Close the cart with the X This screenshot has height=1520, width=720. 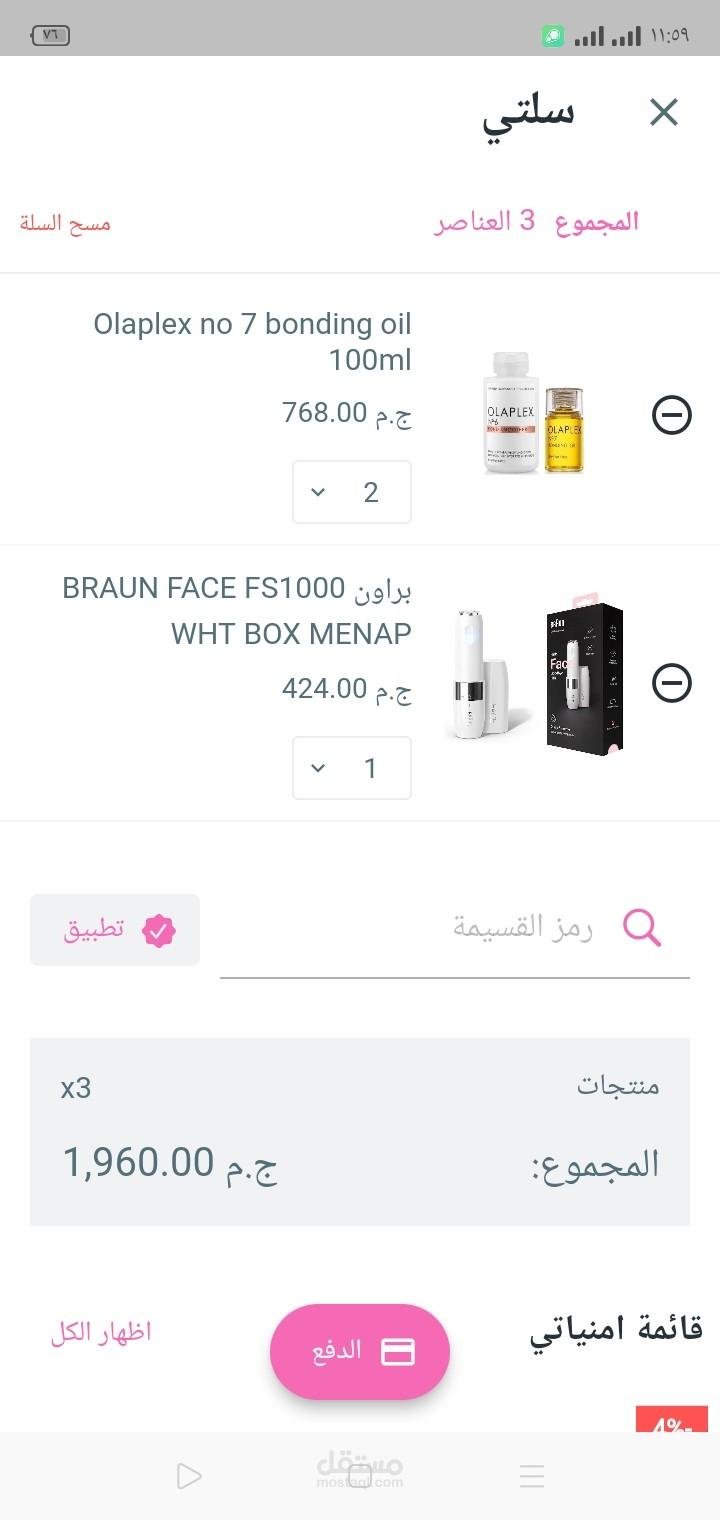[663, 112]
